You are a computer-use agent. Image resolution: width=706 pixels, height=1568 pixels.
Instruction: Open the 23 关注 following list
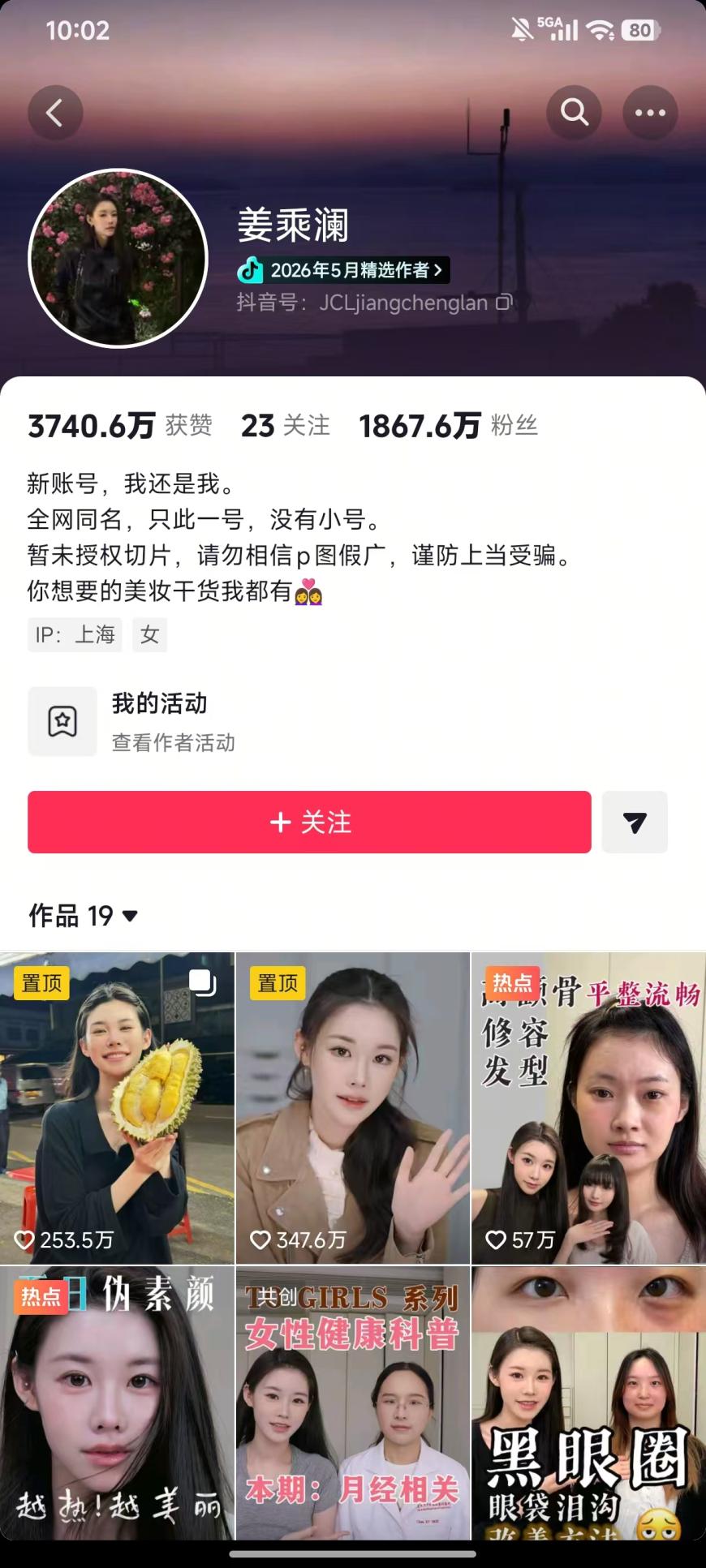pos(286,425)
